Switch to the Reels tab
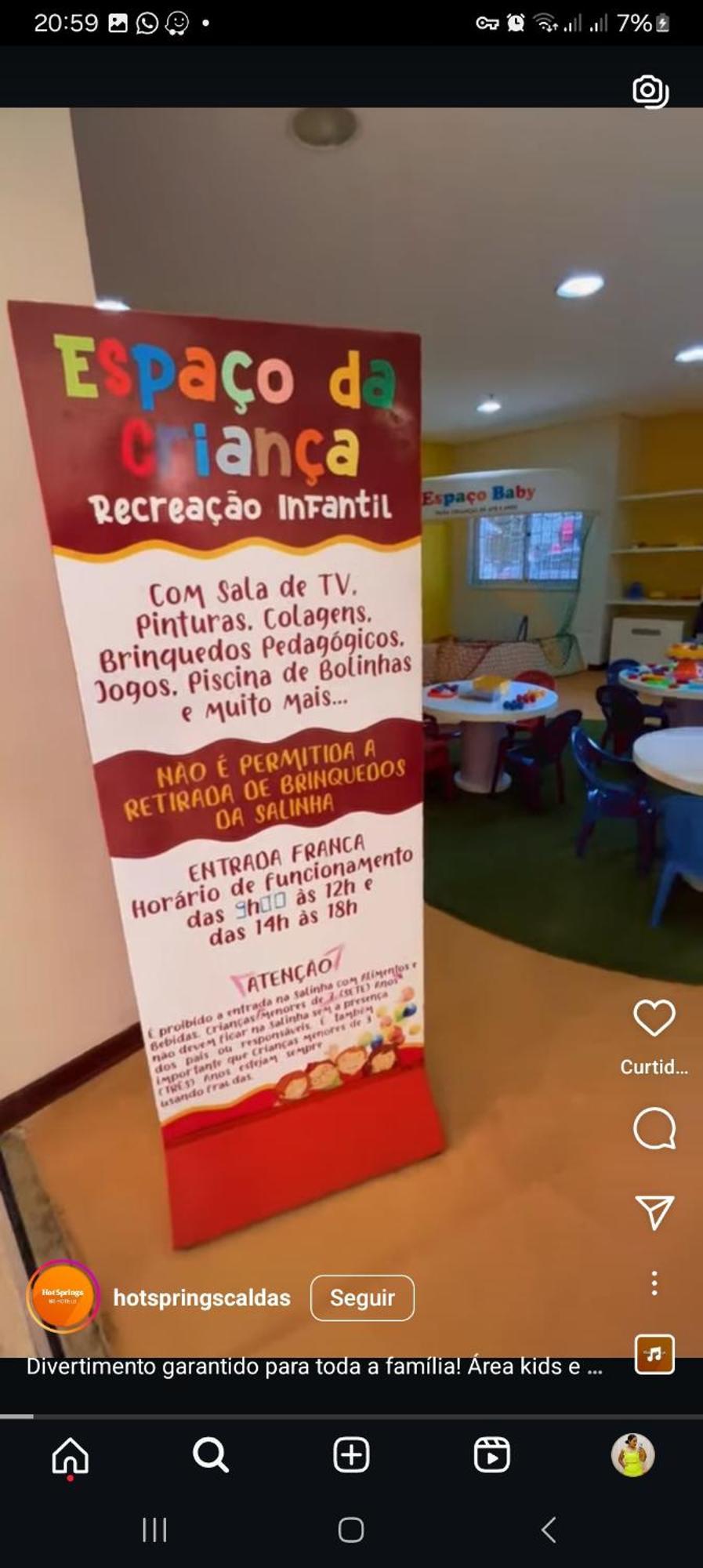 tap(492, 1455)
